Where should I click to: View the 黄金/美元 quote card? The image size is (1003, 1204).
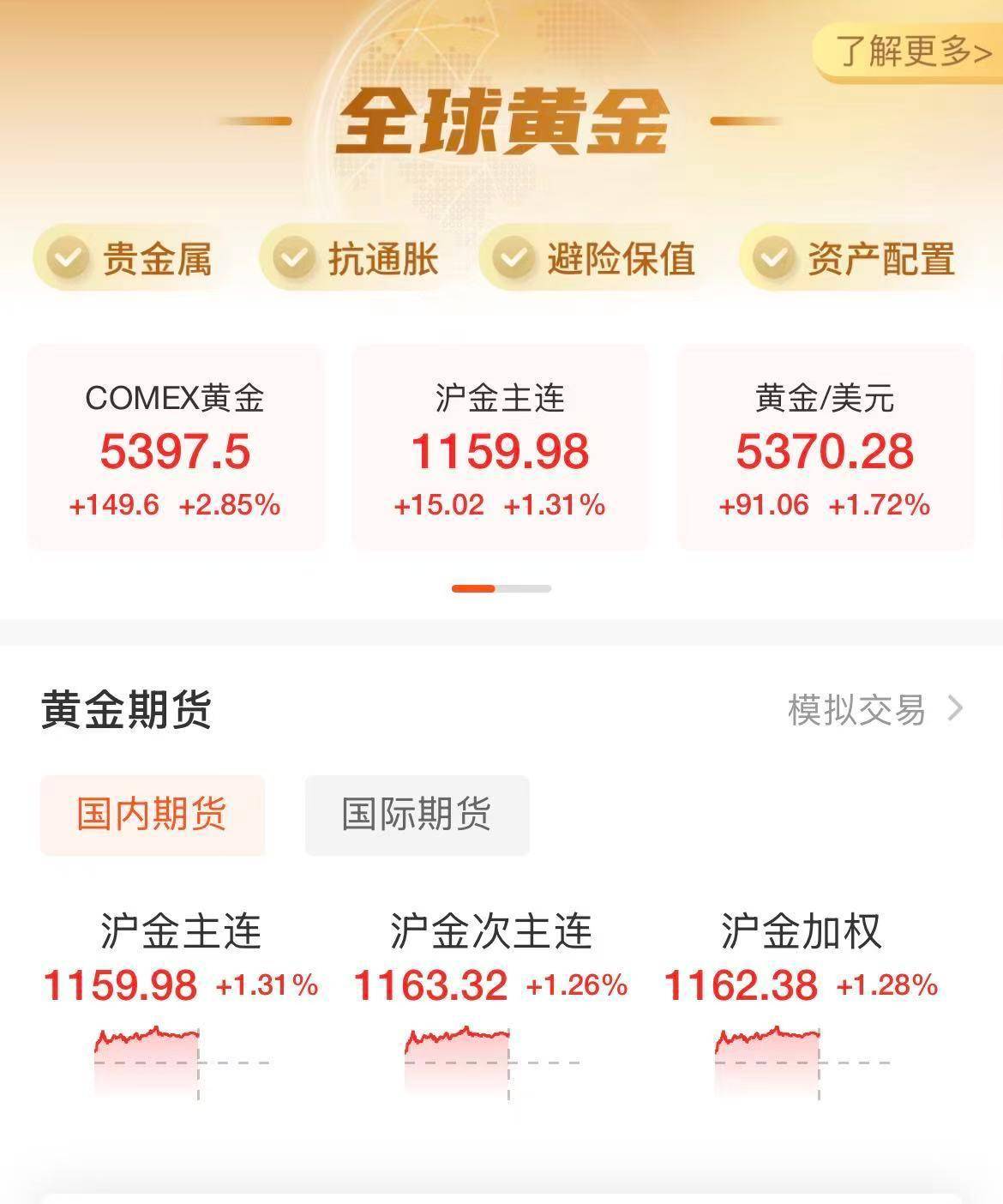(x=825, y=448)
